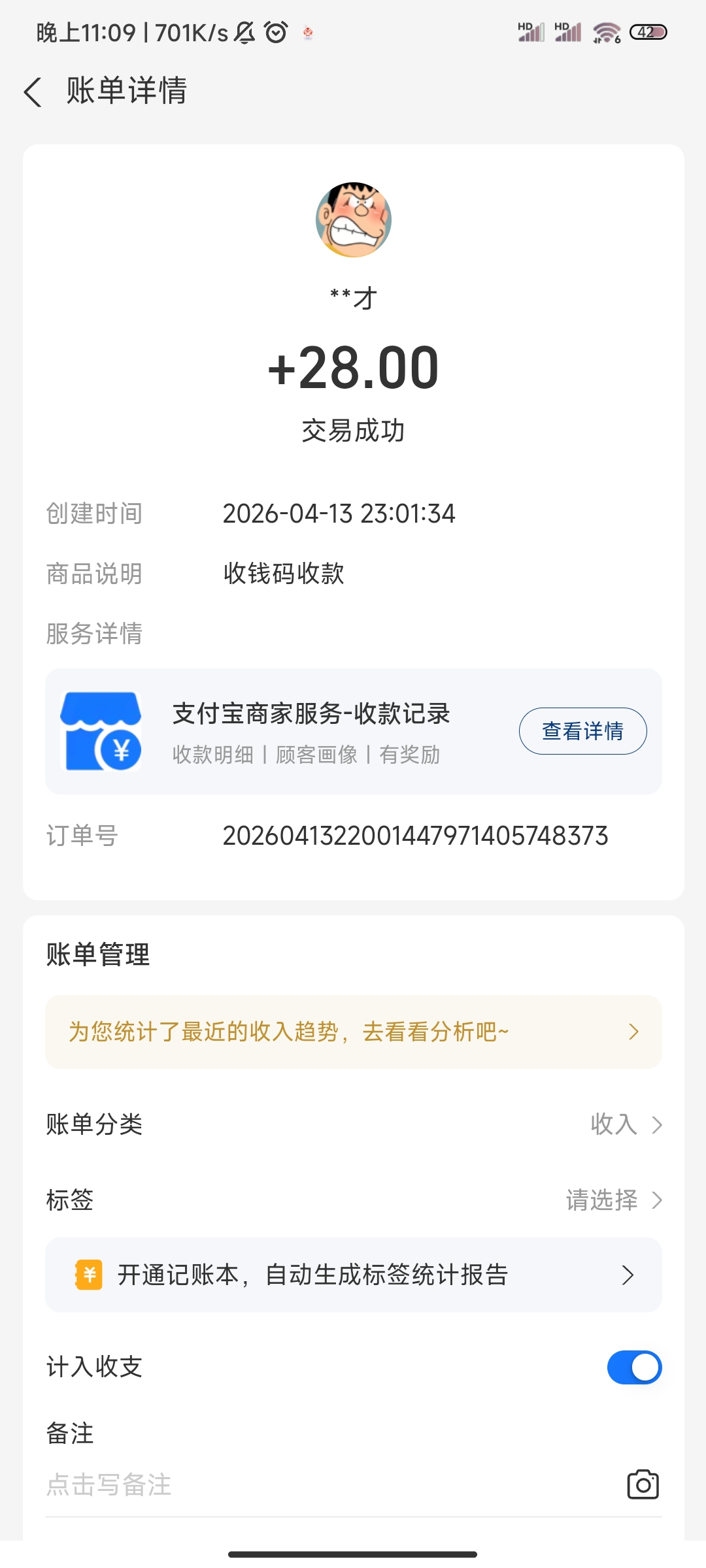Screen dimensions: 706x1568
Task: Change 账单分类 from 收入
Action: (x=625, y=1124)
